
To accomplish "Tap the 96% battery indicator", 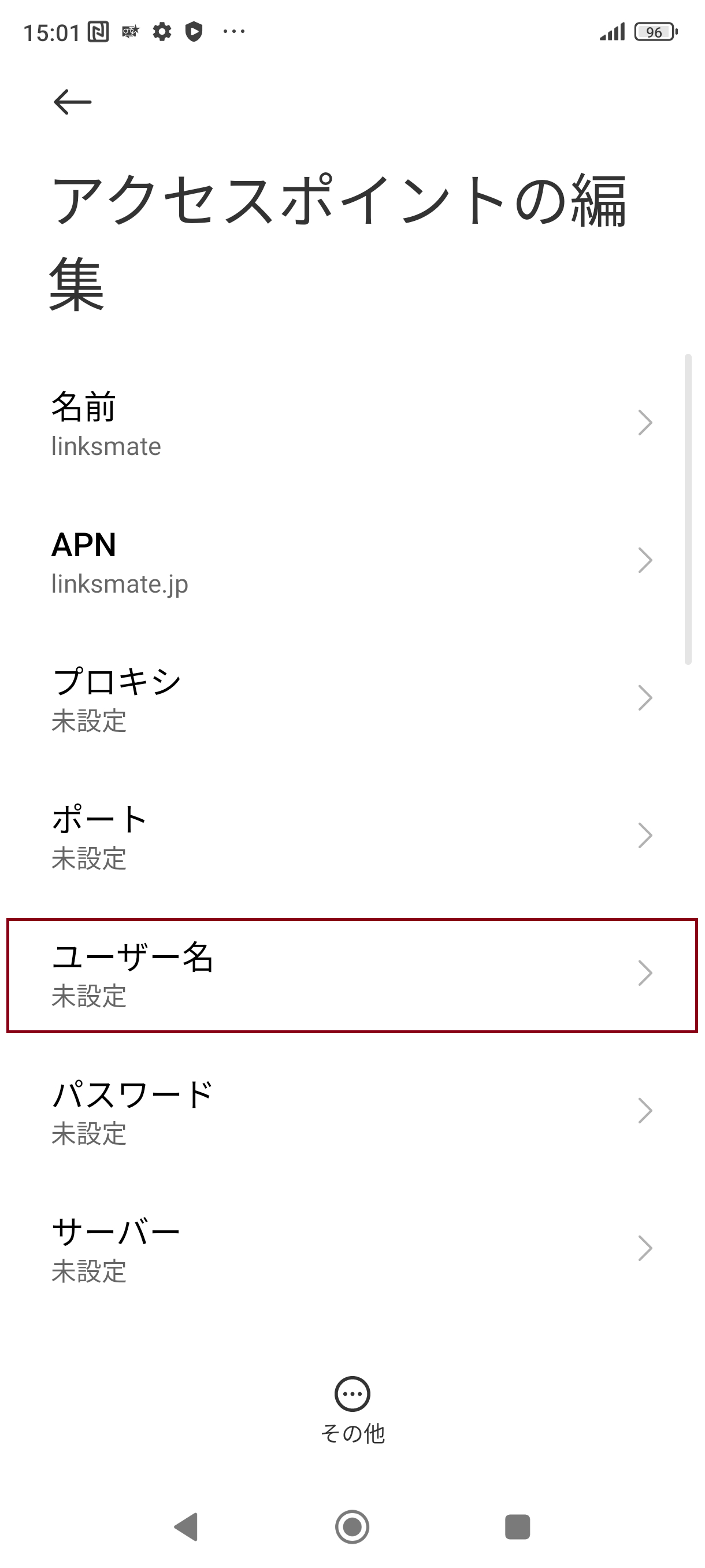I will tap(654, 32).
